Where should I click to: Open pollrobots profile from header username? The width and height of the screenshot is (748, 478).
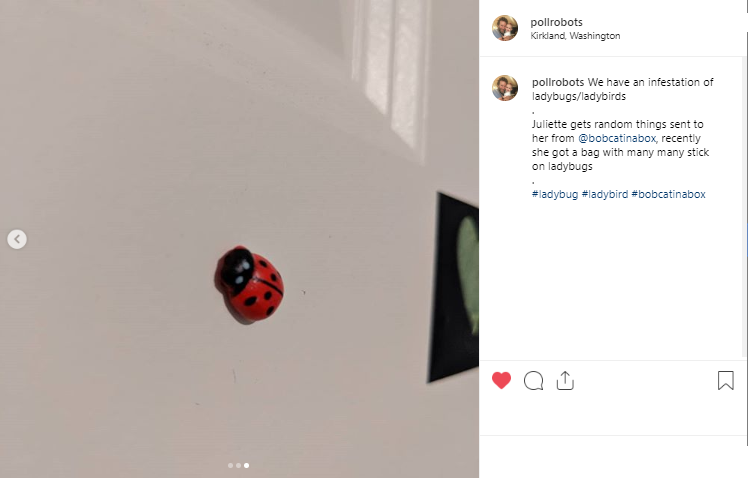point(557,22)
